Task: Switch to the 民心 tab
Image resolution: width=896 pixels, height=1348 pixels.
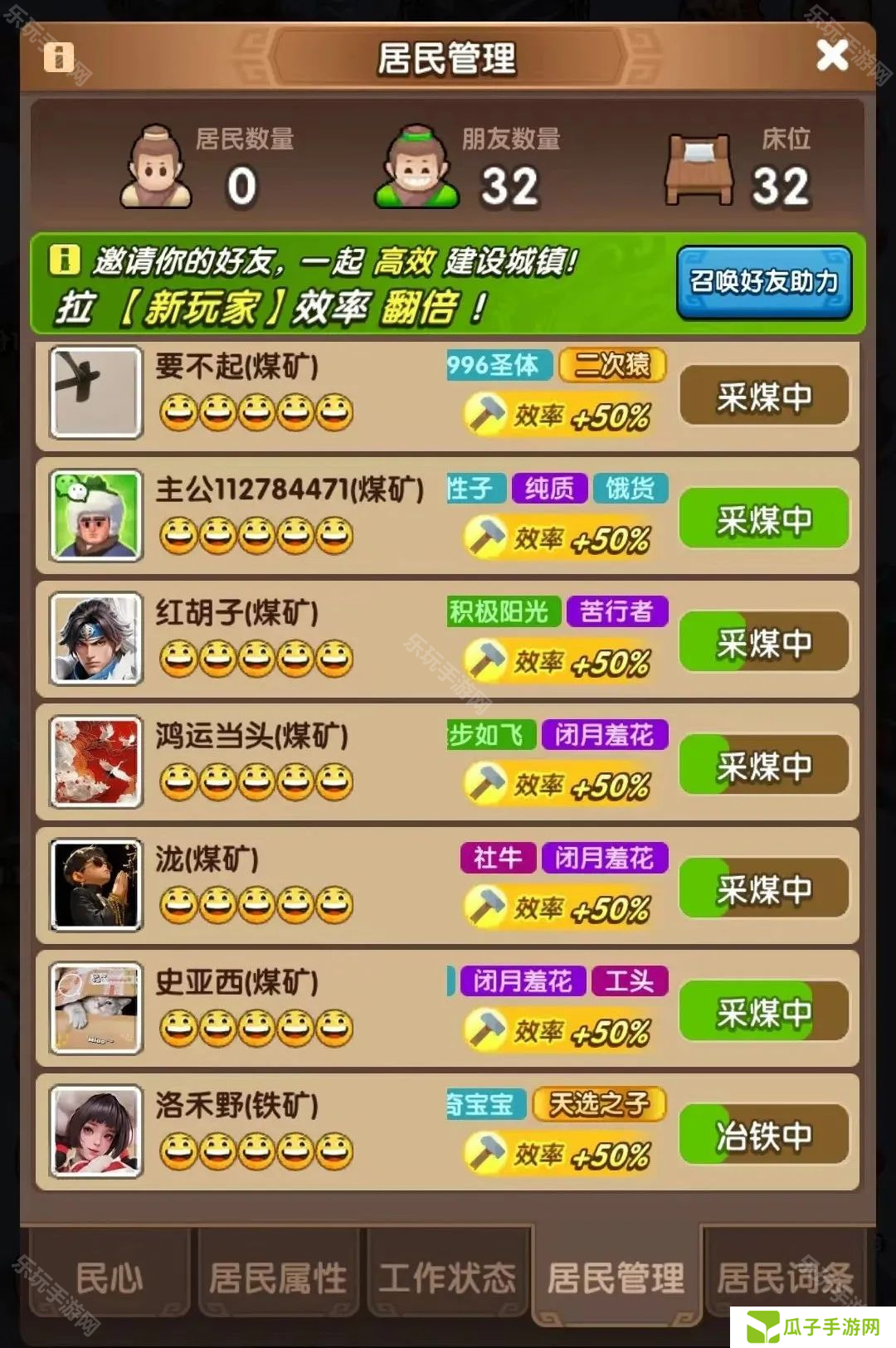Action: tap(110, 1277)
